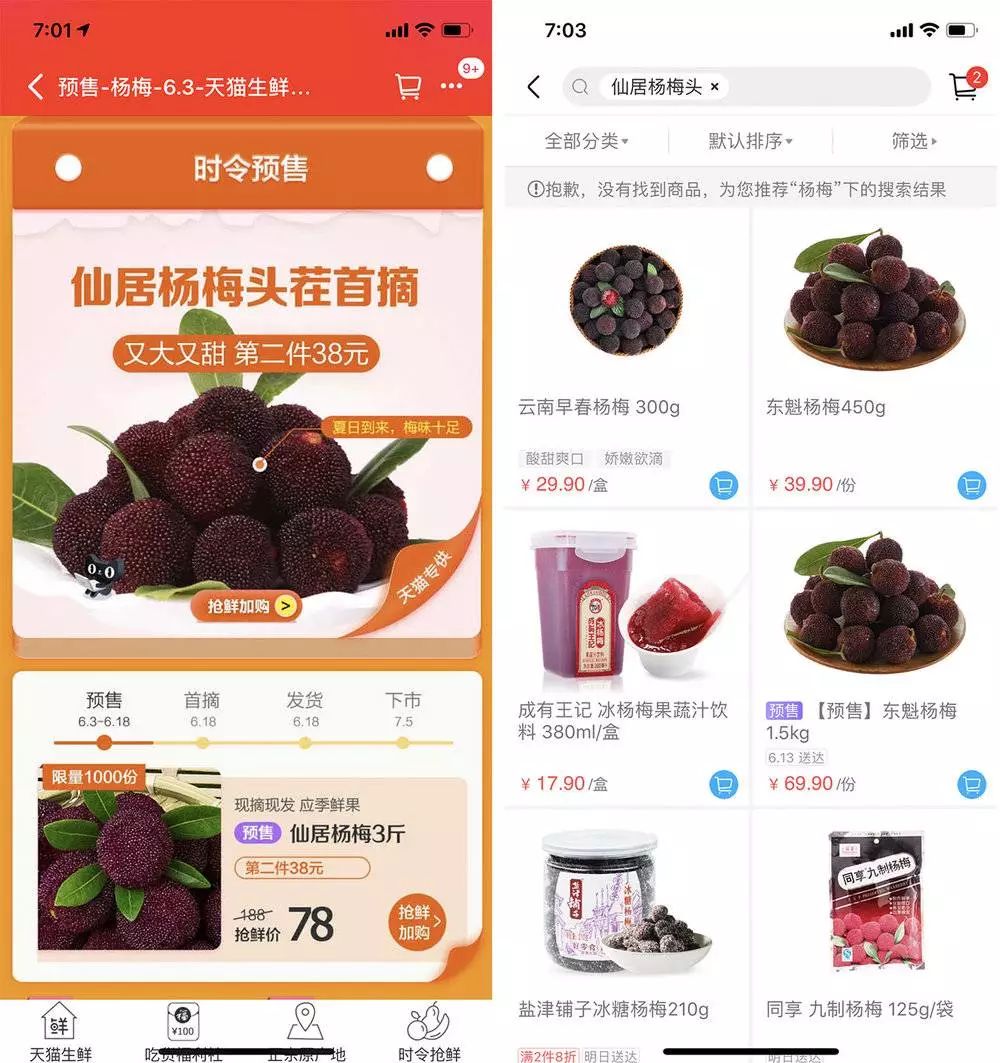Clear the 仙居杨梅头 search term
Image resolution: width=1000 pixels, height=1063 pixels.
tap(714, 87)
